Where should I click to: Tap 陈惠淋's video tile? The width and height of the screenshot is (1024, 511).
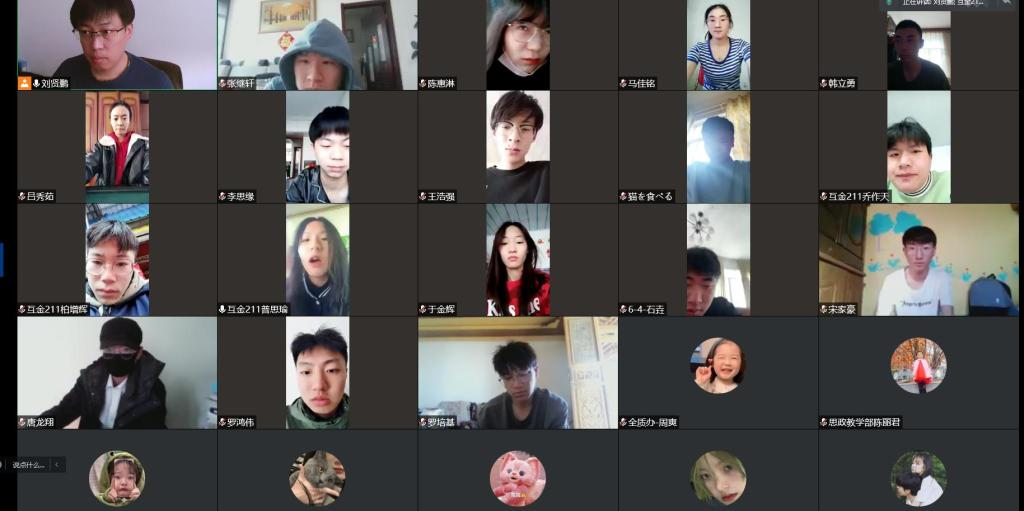pyautogui.click(x=517, y=45)
